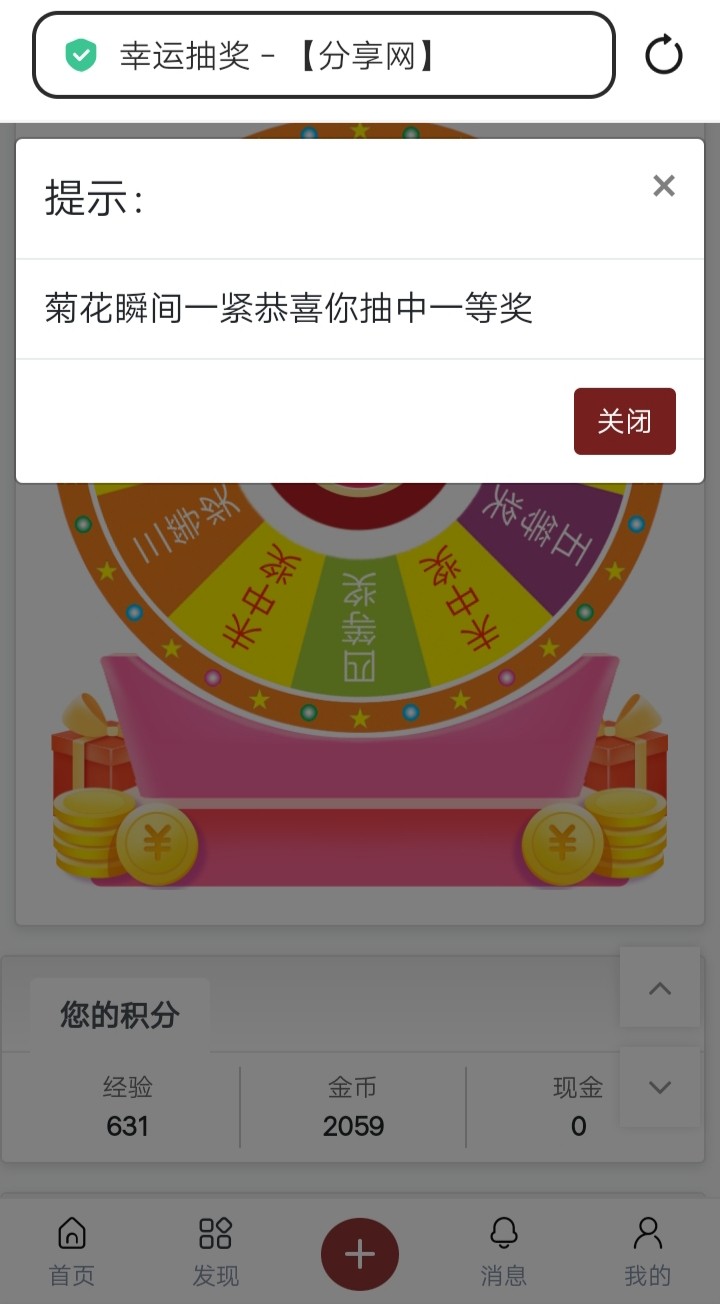Jump to bottom with the down arrow
720x1304 pixels.
pyautogui.click(x=660, y=1087)
